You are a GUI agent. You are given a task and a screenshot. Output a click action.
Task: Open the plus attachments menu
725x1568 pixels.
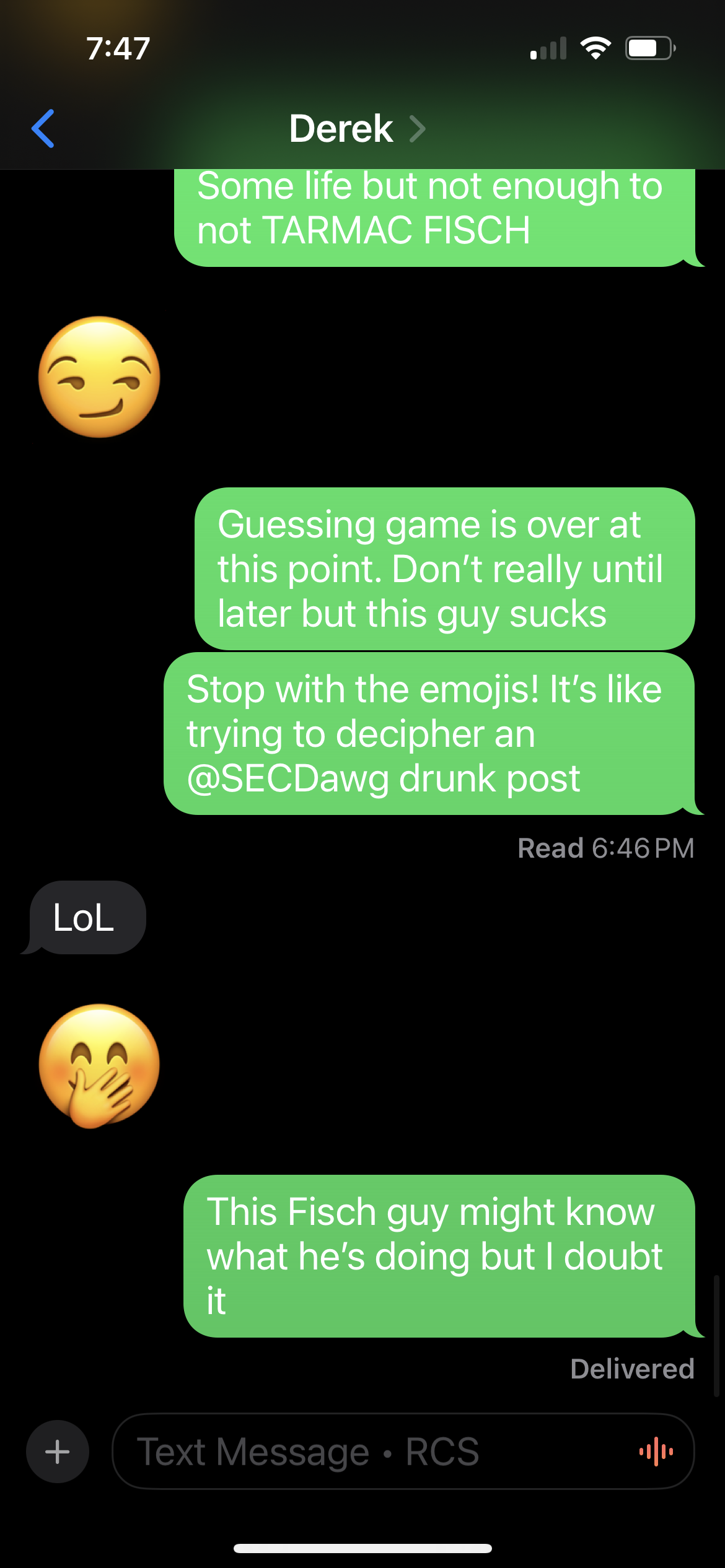click(58, 1451)
